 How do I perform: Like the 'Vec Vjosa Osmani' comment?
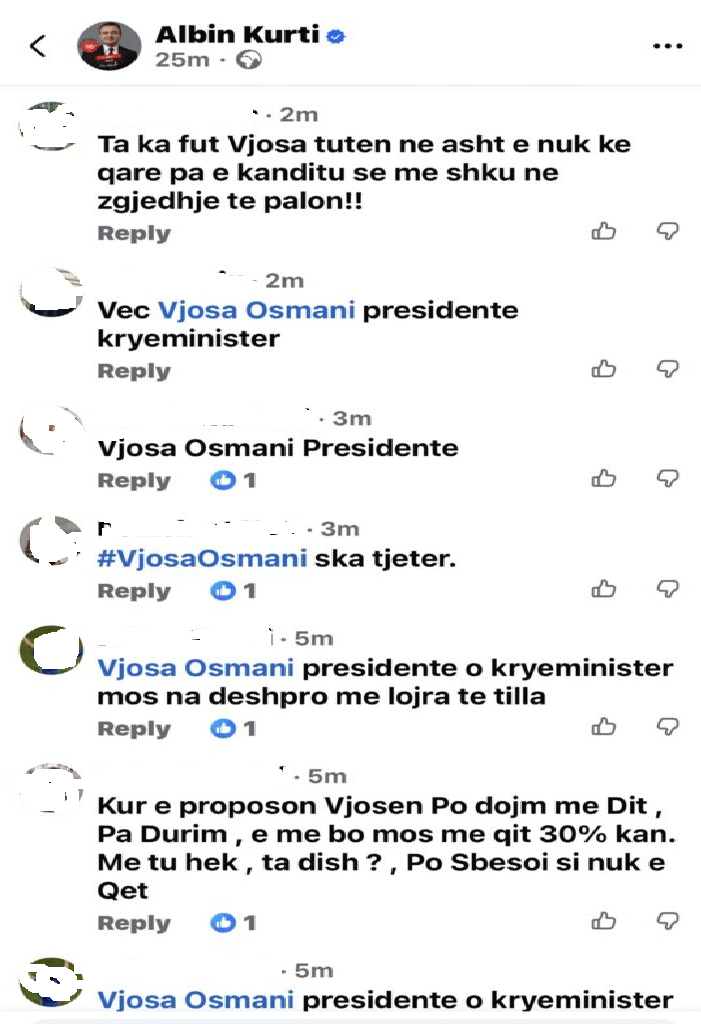(604, 369)
